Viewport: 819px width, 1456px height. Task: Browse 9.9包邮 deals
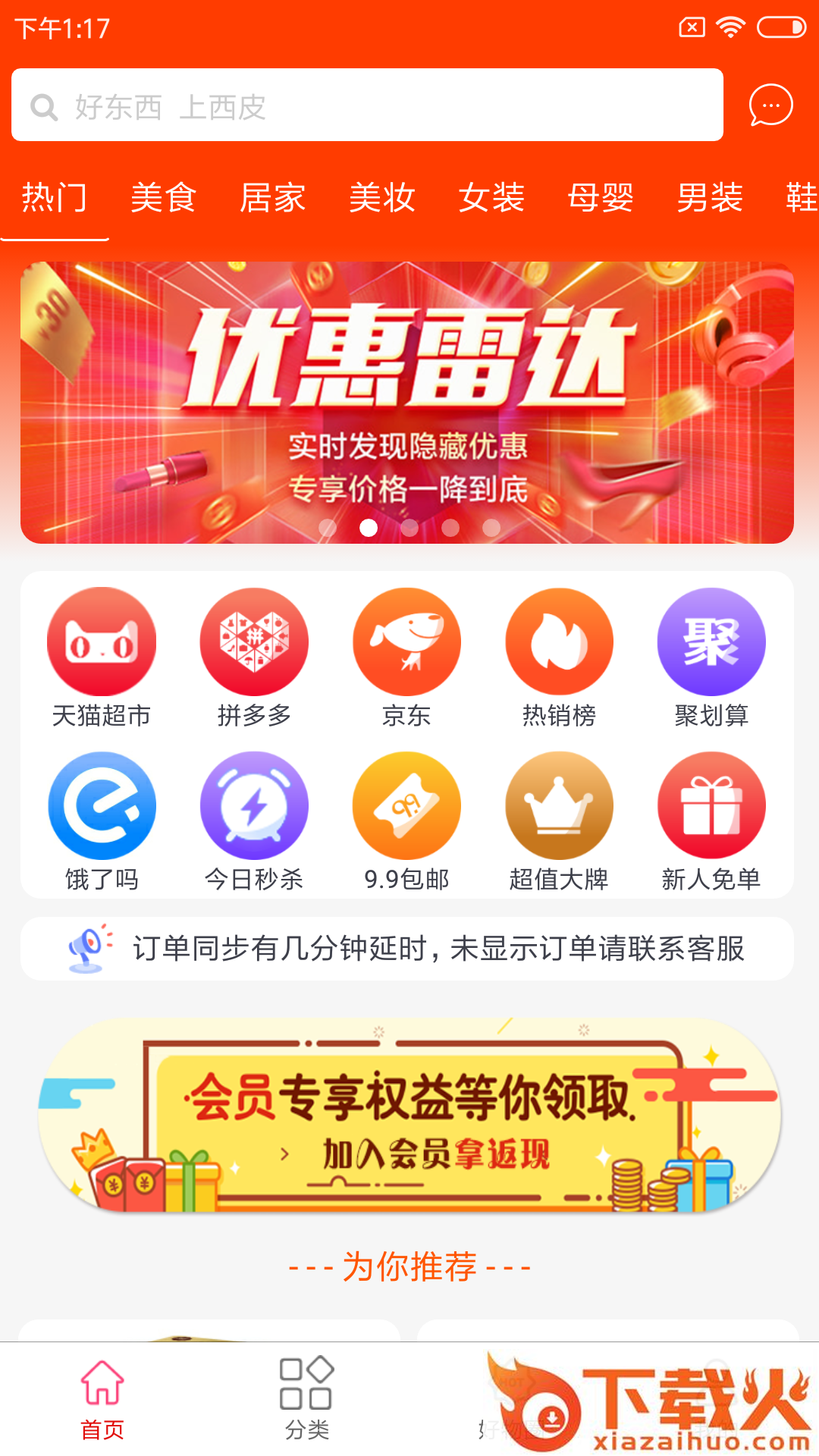point(406,820)
